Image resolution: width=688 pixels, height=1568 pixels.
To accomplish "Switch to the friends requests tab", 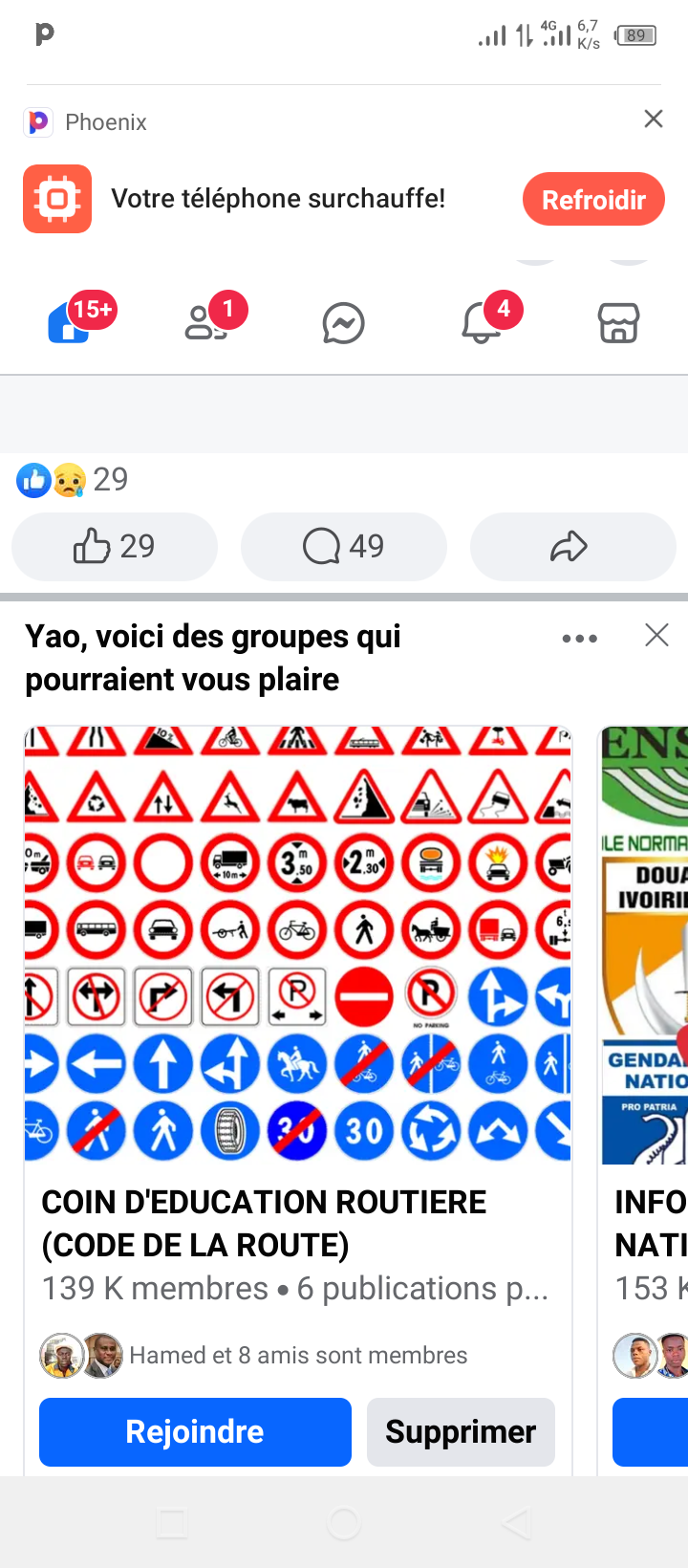I will [205, 323].
